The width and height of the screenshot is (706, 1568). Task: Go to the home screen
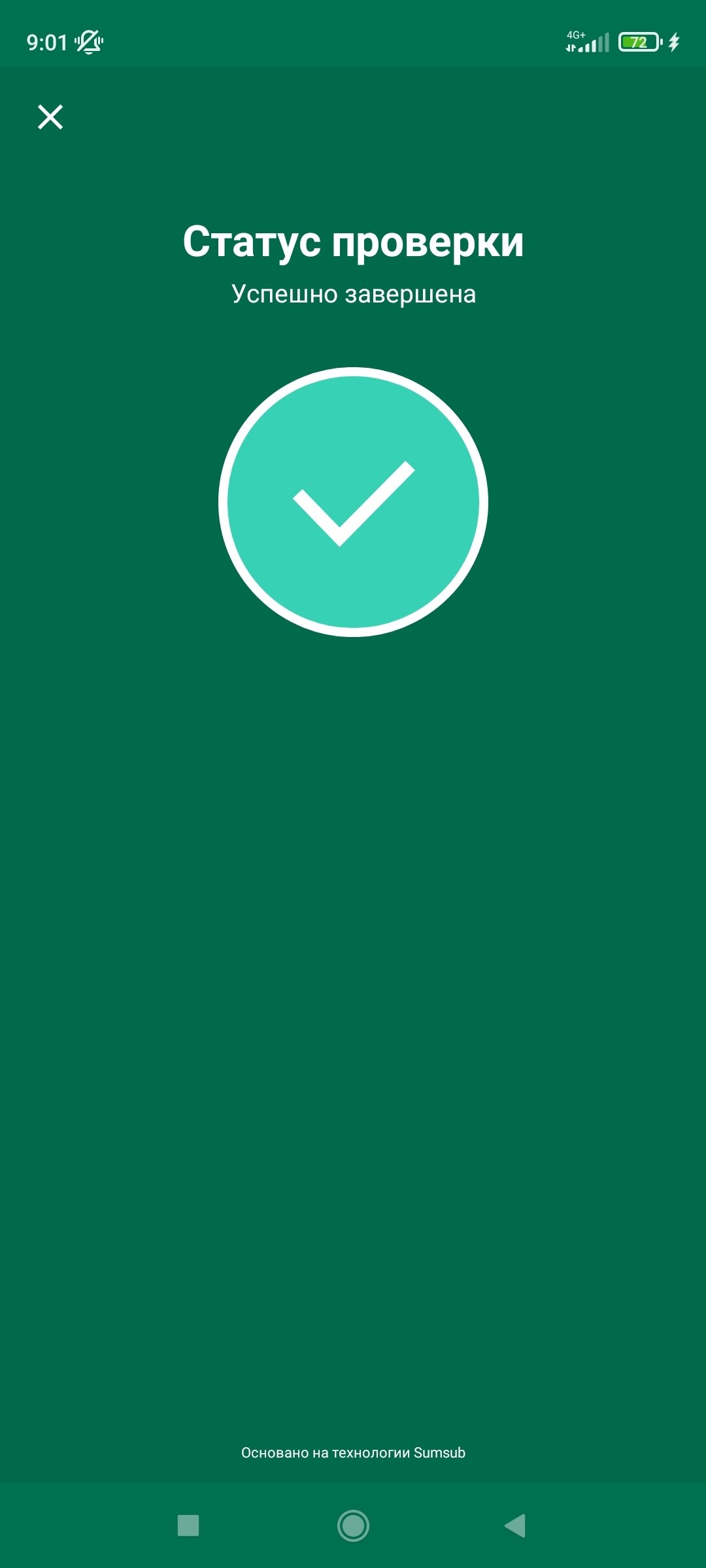(353, 1526)
